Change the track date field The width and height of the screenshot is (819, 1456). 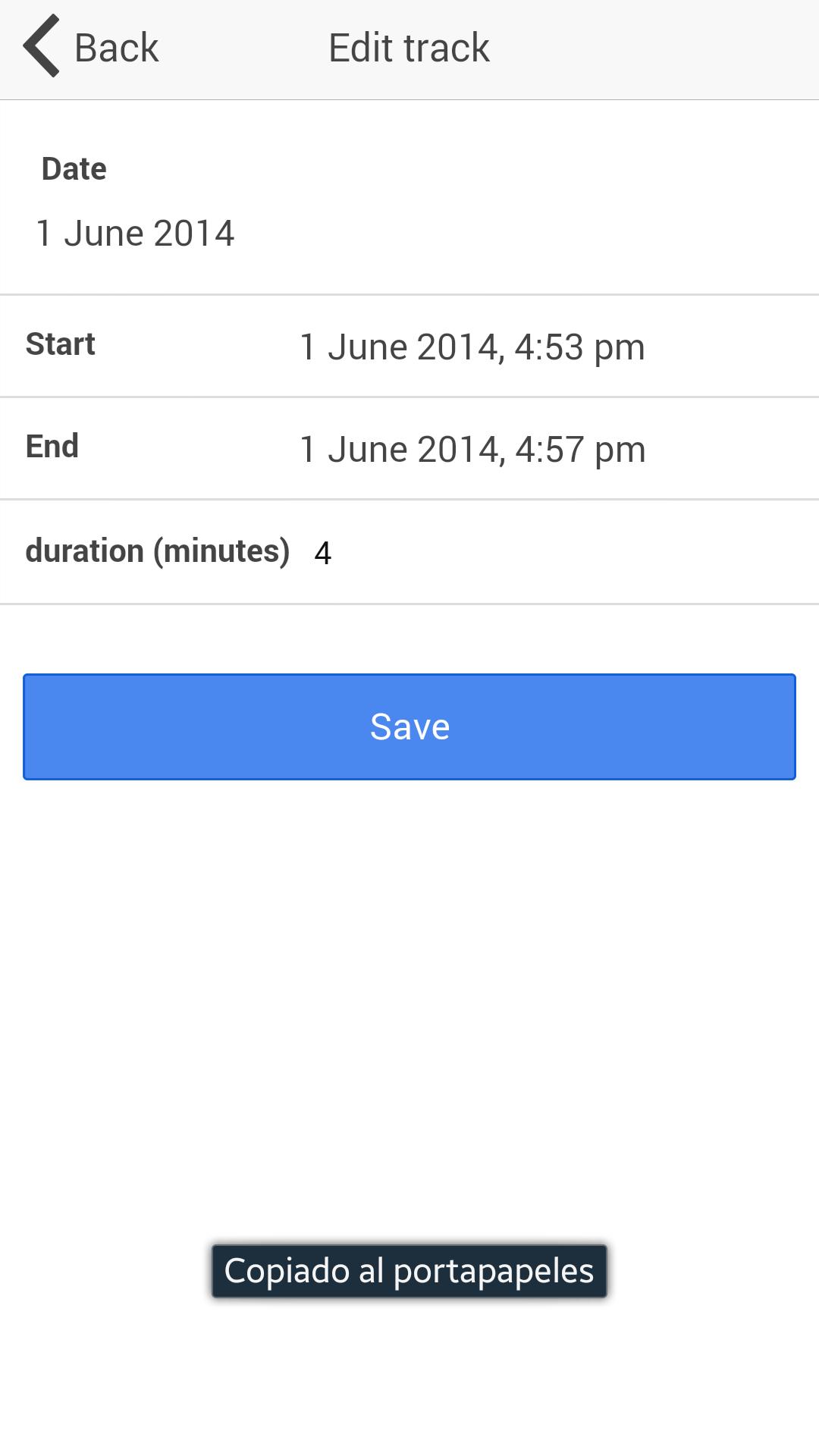coord(135,233)
